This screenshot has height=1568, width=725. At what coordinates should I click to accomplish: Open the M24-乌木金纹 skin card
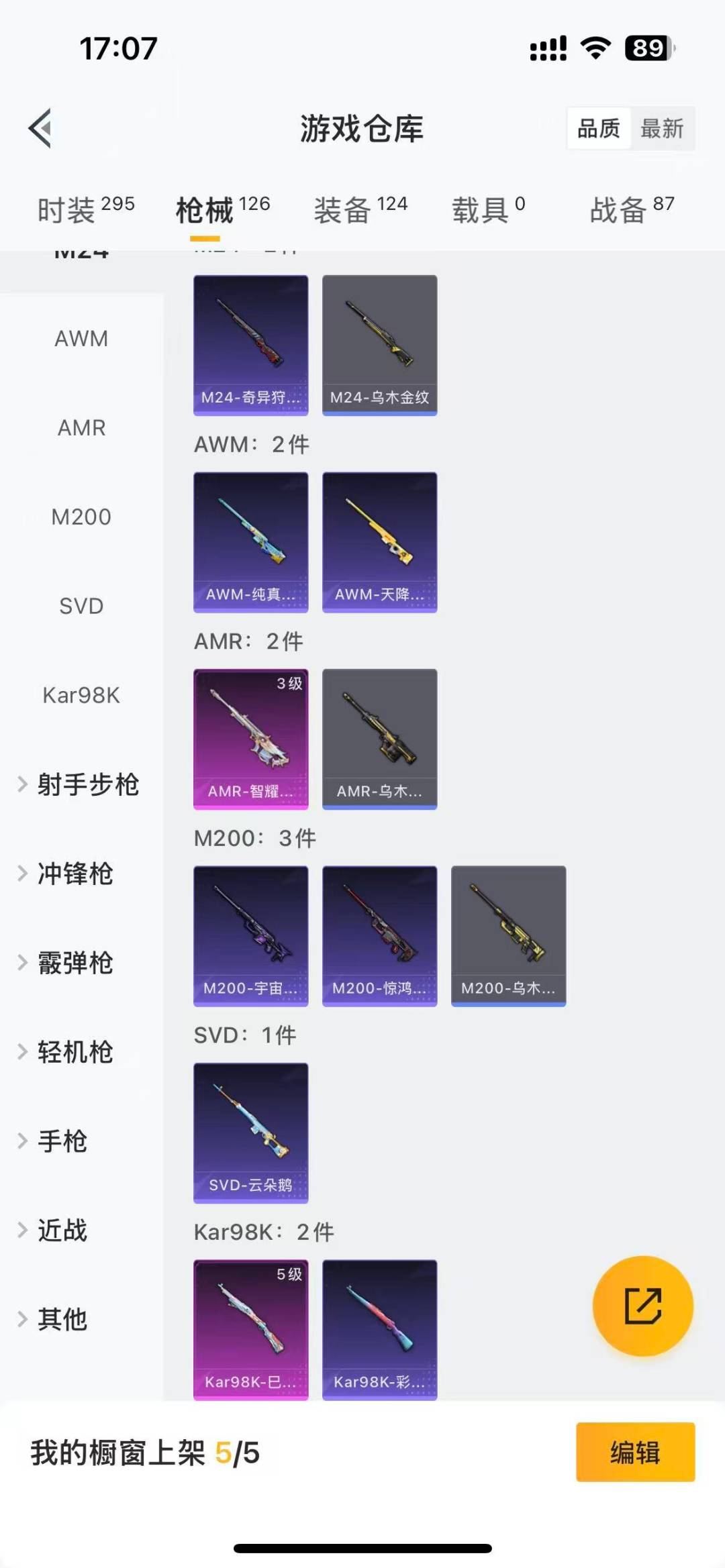[x=379, y=344]
